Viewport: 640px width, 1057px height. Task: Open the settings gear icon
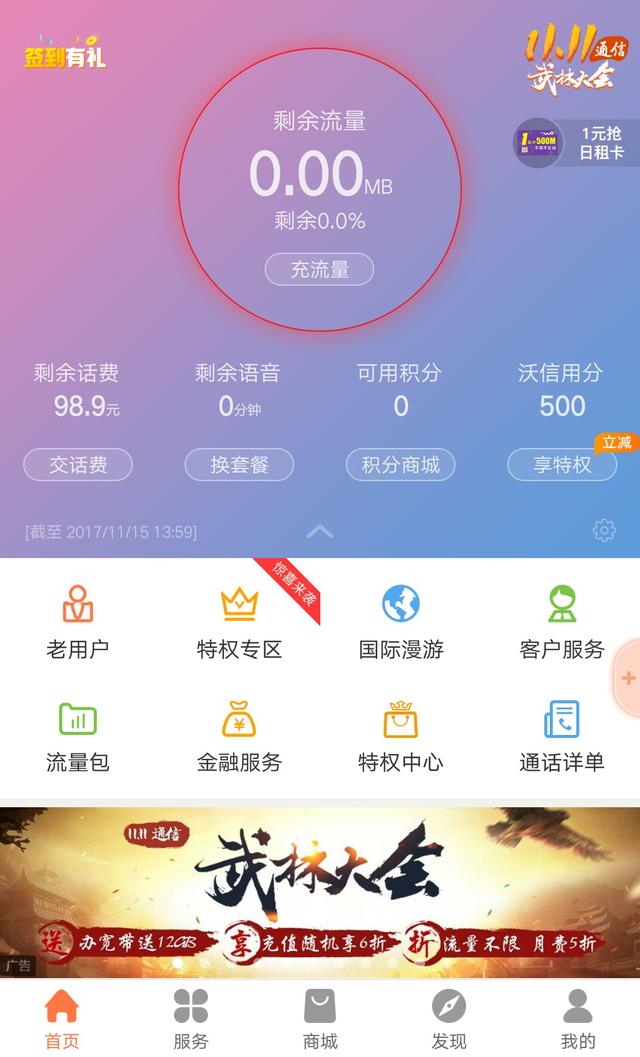click(x=604, y=530)
